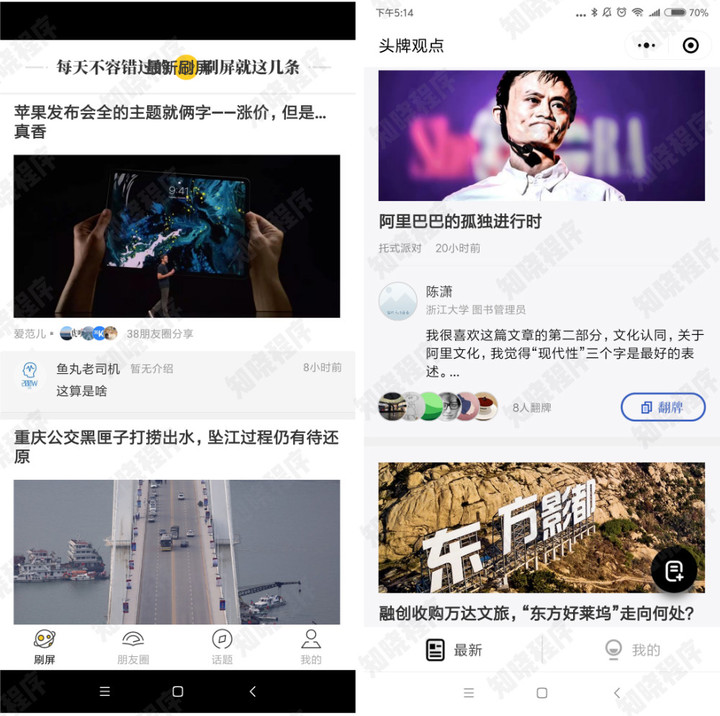Open the Chongqing bus black box article
The height and width of the screenshot is (716, 720).
coord(176,447)
